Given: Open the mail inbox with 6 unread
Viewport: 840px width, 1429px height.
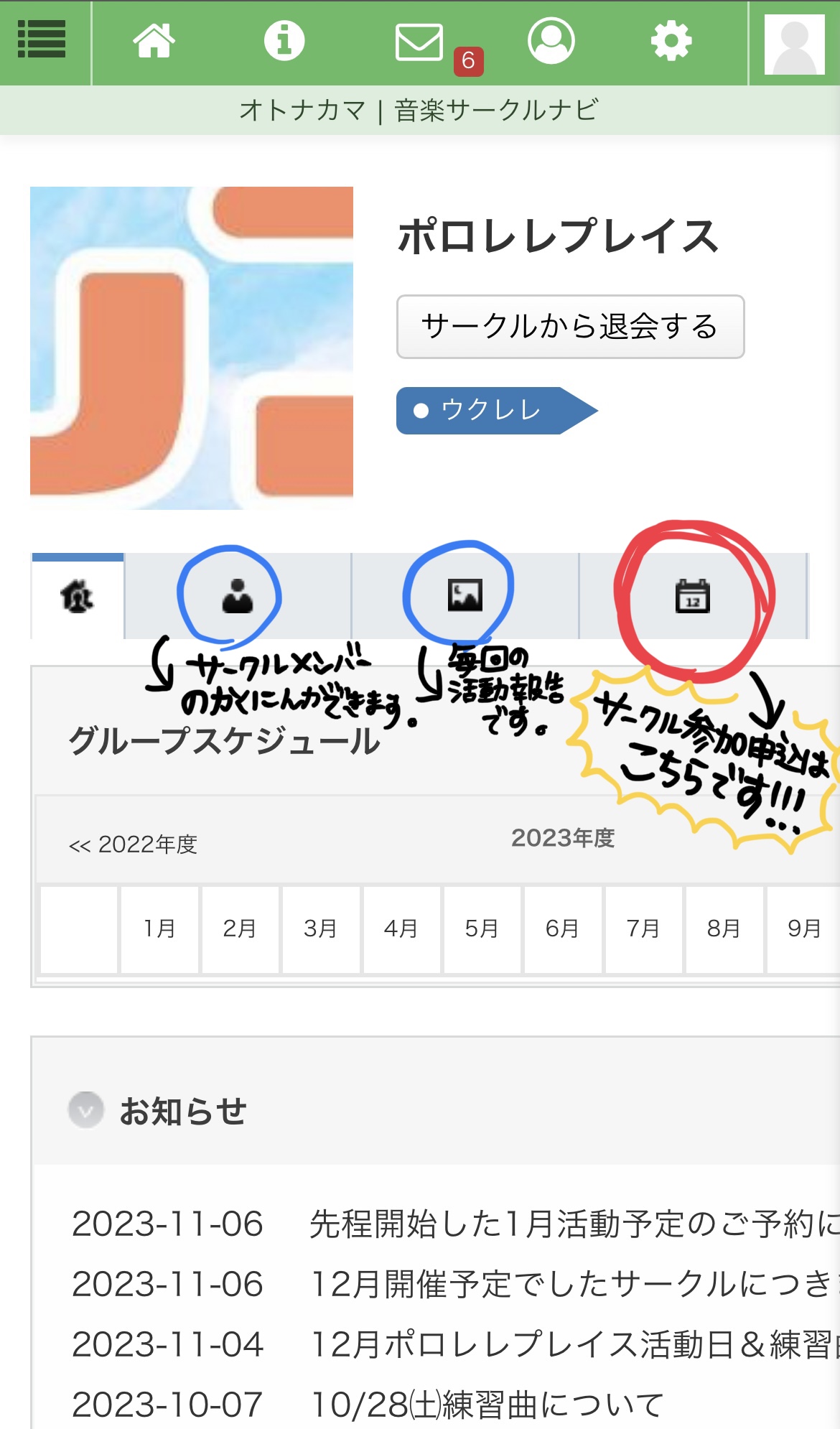Looking at the screenshot, I should click(420, 42).
